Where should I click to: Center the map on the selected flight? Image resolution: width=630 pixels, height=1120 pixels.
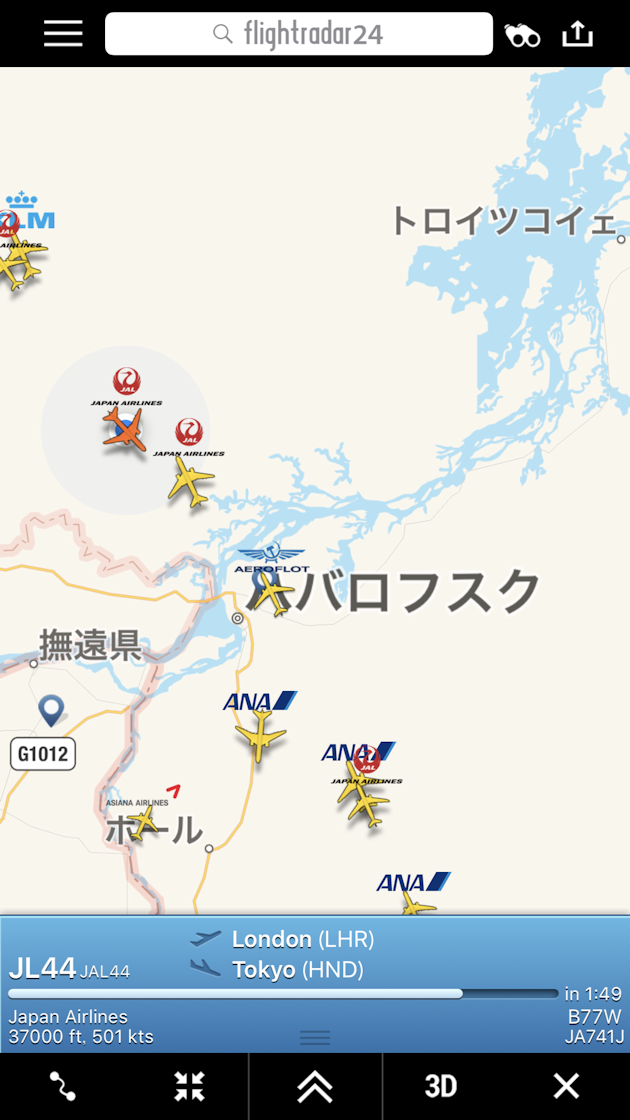(x=189, y=1086)
